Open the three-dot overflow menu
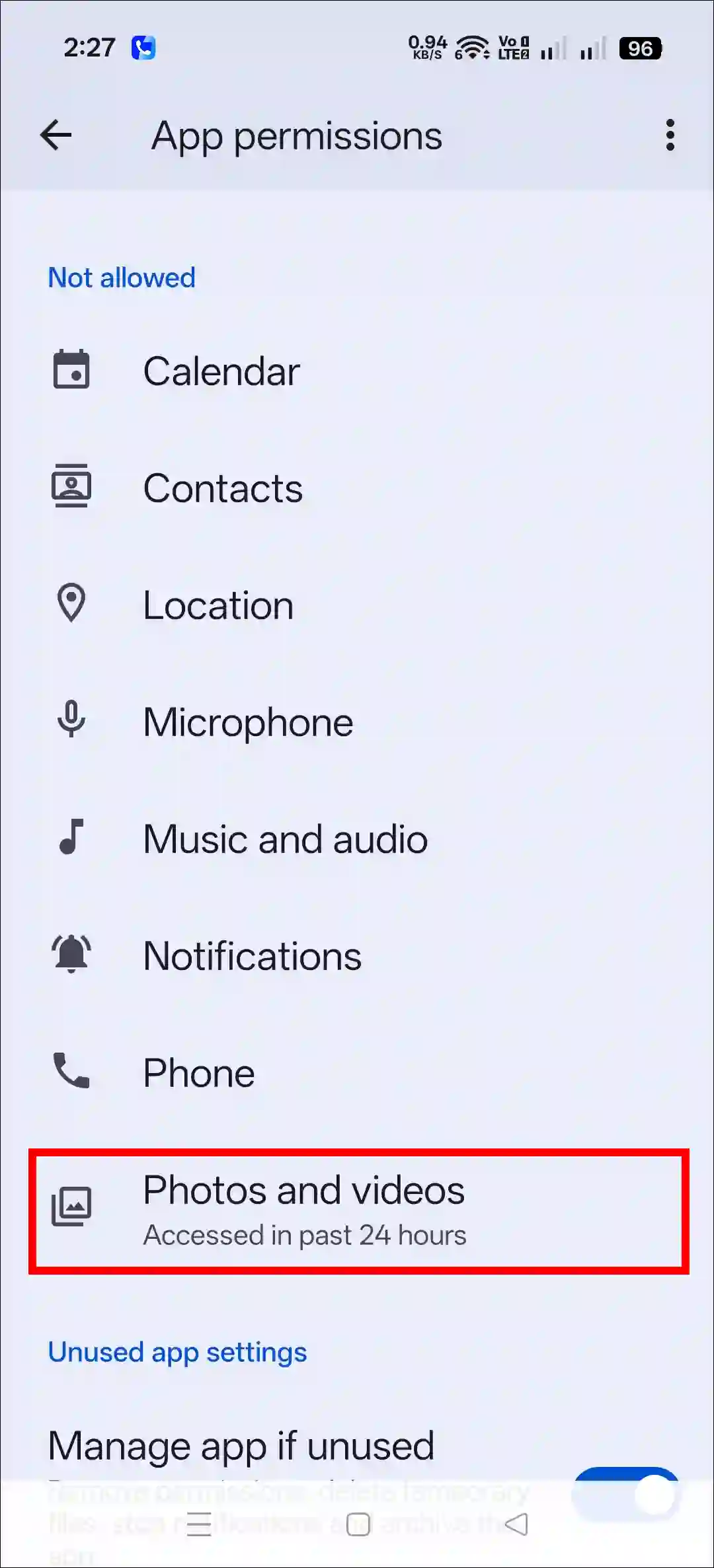The width and height of the screenshot is (714, 1568). pos(670,135)
